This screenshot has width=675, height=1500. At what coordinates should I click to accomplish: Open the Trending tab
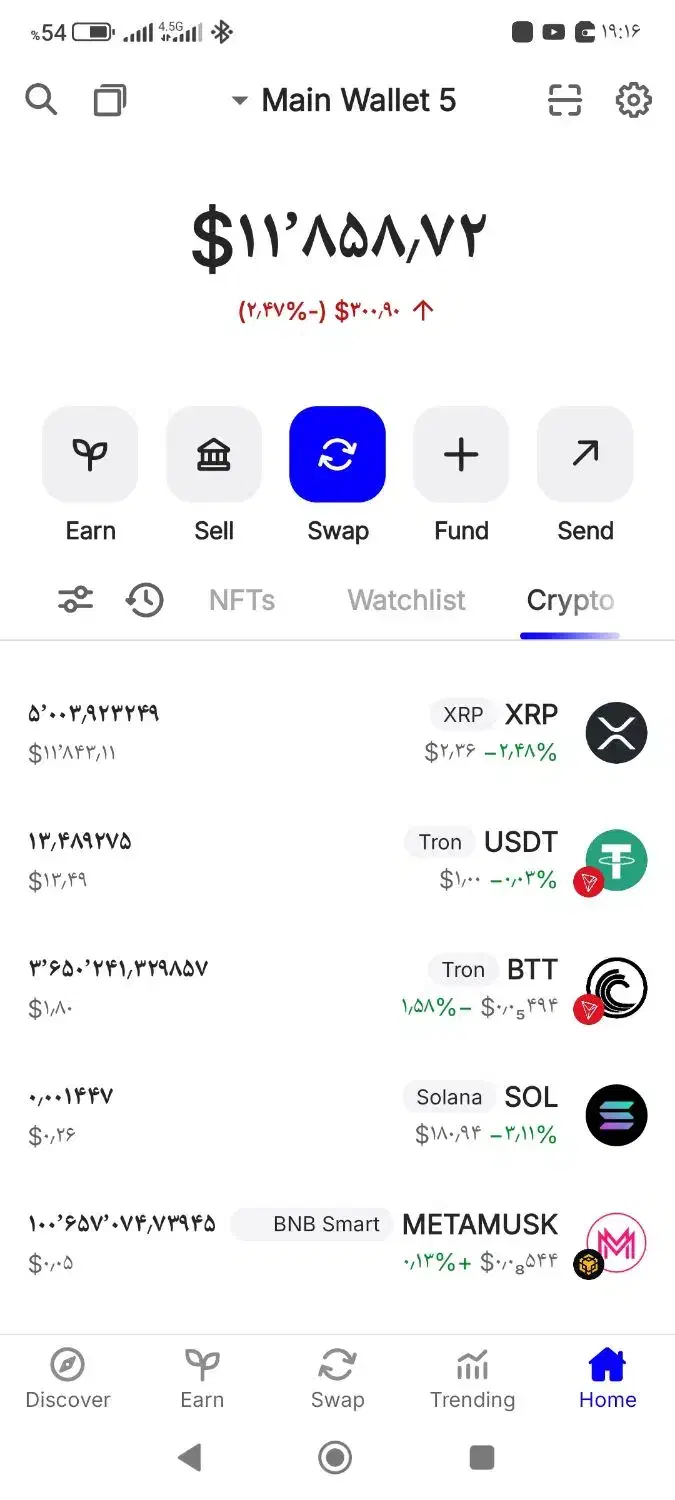472,1378
